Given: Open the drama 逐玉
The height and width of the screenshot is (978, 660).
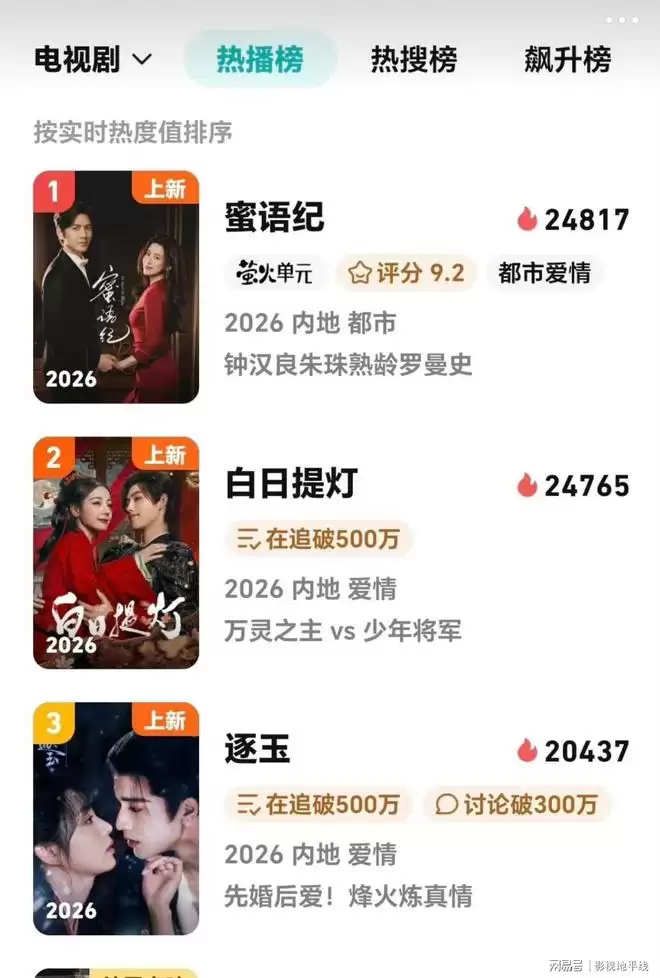Looking at the screenshot, I should 258,750.
